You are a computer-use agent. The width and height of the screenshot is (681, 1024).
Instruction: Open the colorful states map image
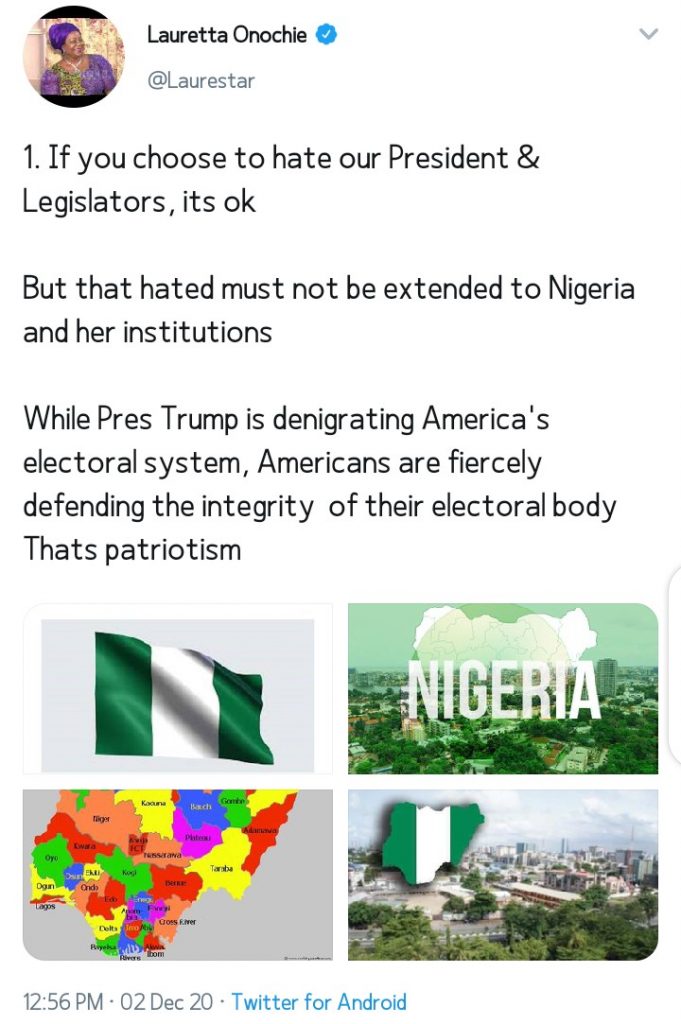(178, 875)
